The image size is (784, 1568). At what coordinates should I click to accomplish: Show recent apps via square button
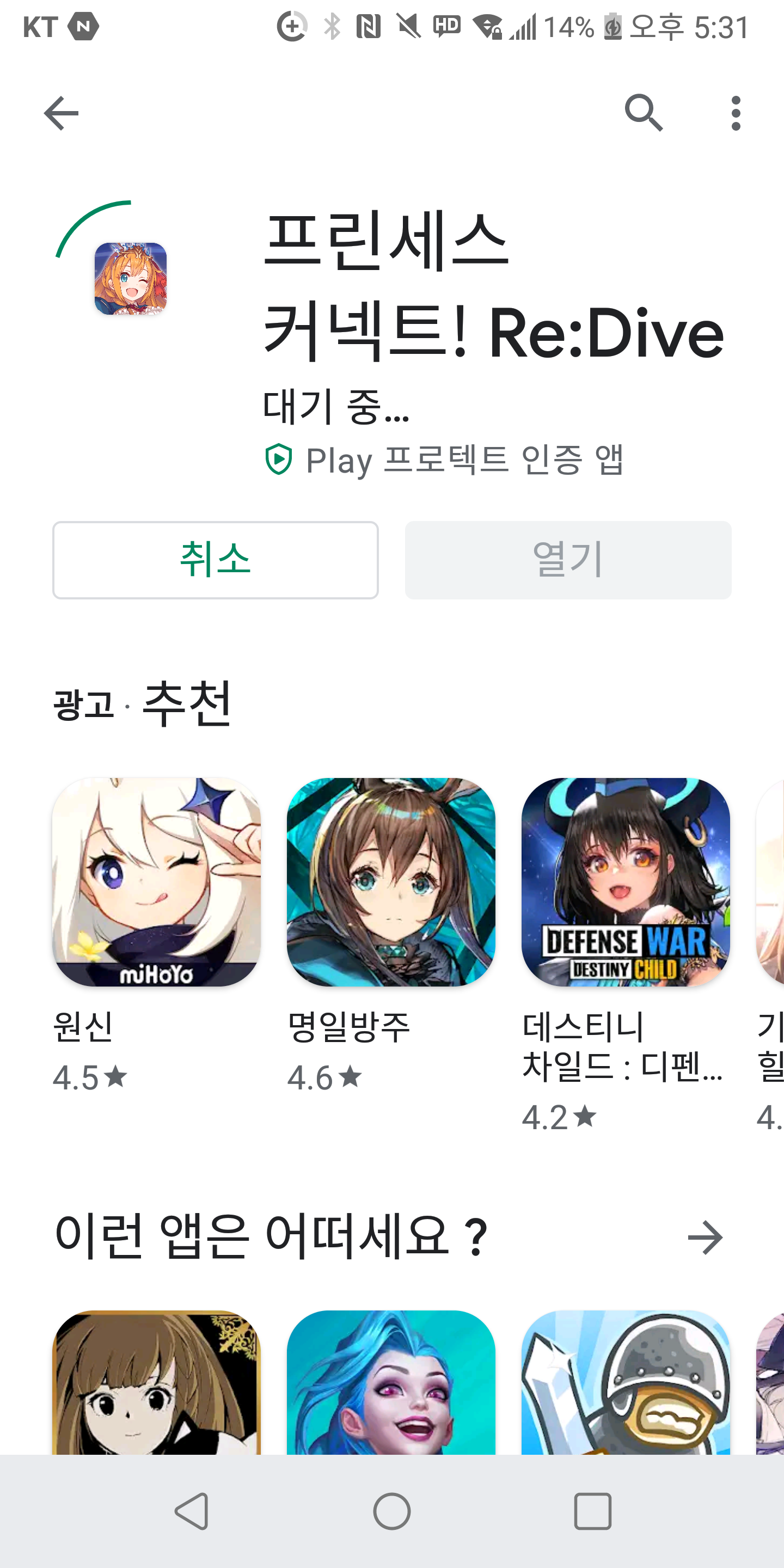pyautogui.click(x=592, y=1511)
